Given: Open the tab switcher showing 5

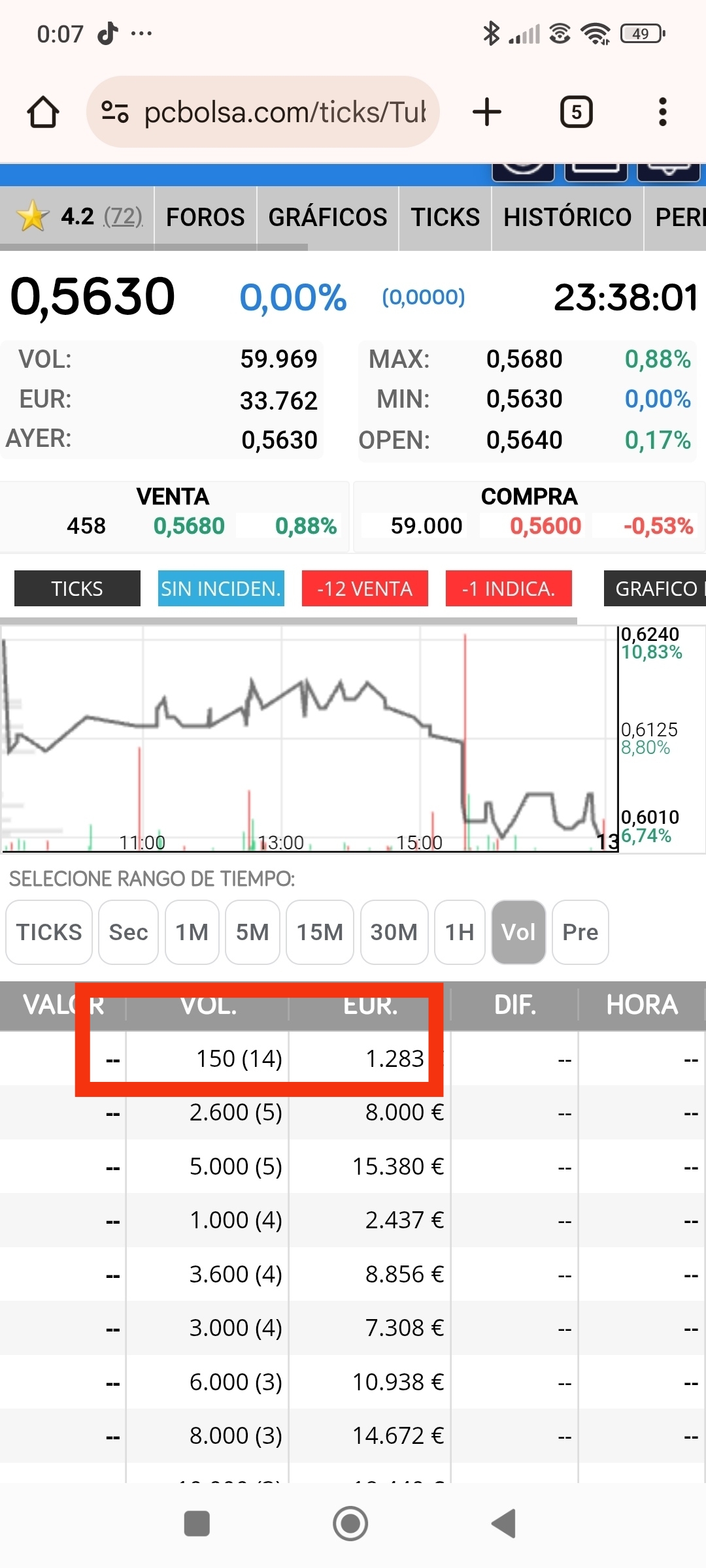Looking at the screenshot, I should click(577, 112).
